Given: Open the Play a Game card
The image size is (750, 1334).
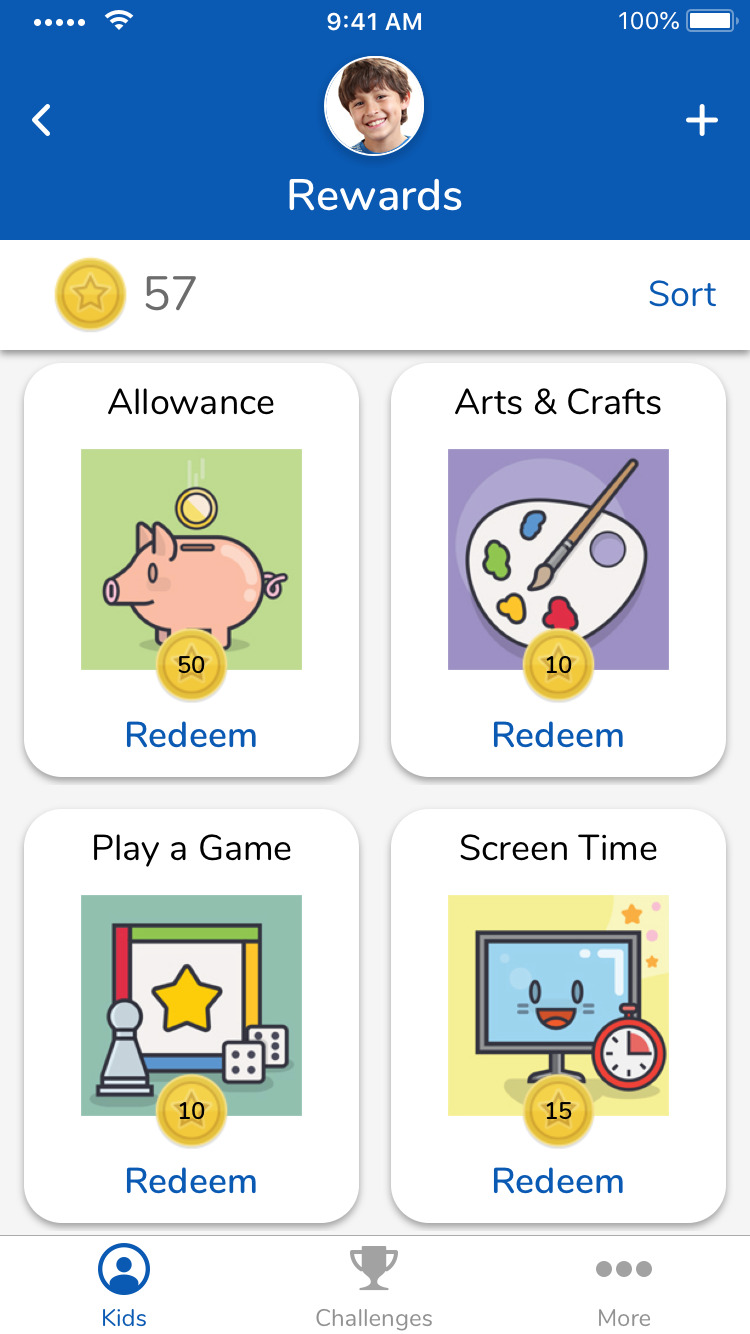Looking at the screenshot, I should coord(191,1005).
